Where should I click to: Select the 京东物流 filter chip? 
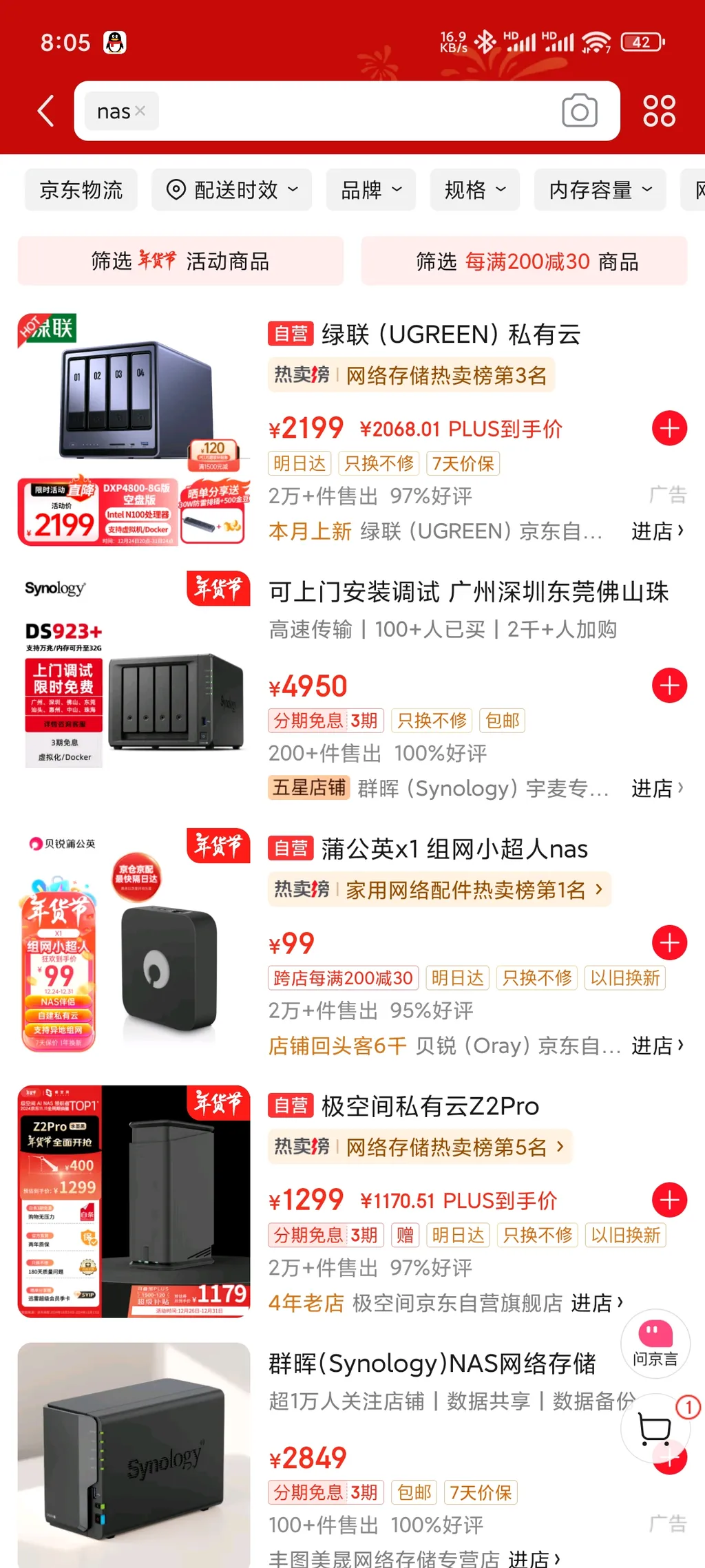click(81, 189)
